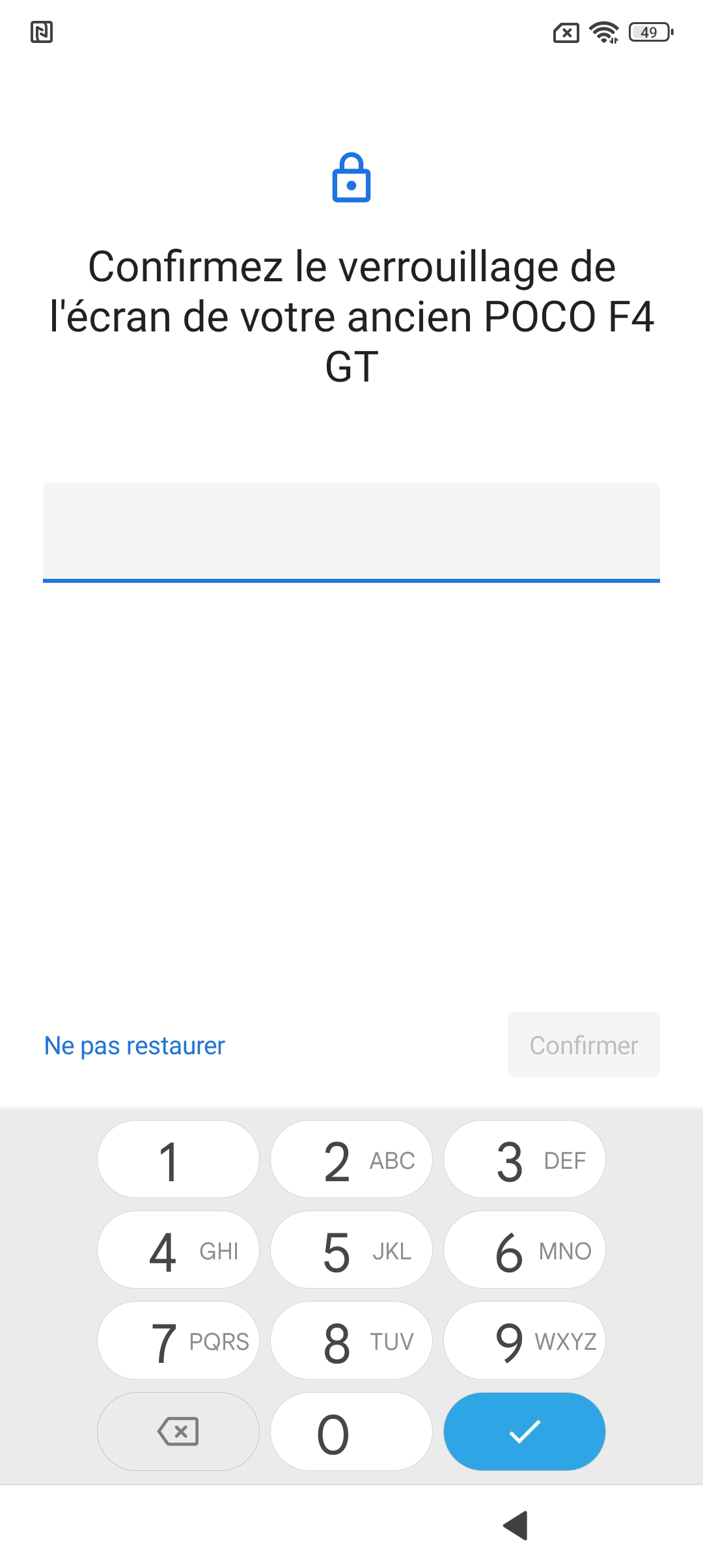The image size is (703, 1568).
Task: Tap the 5 JKL key
Action: click(351, 1250)
